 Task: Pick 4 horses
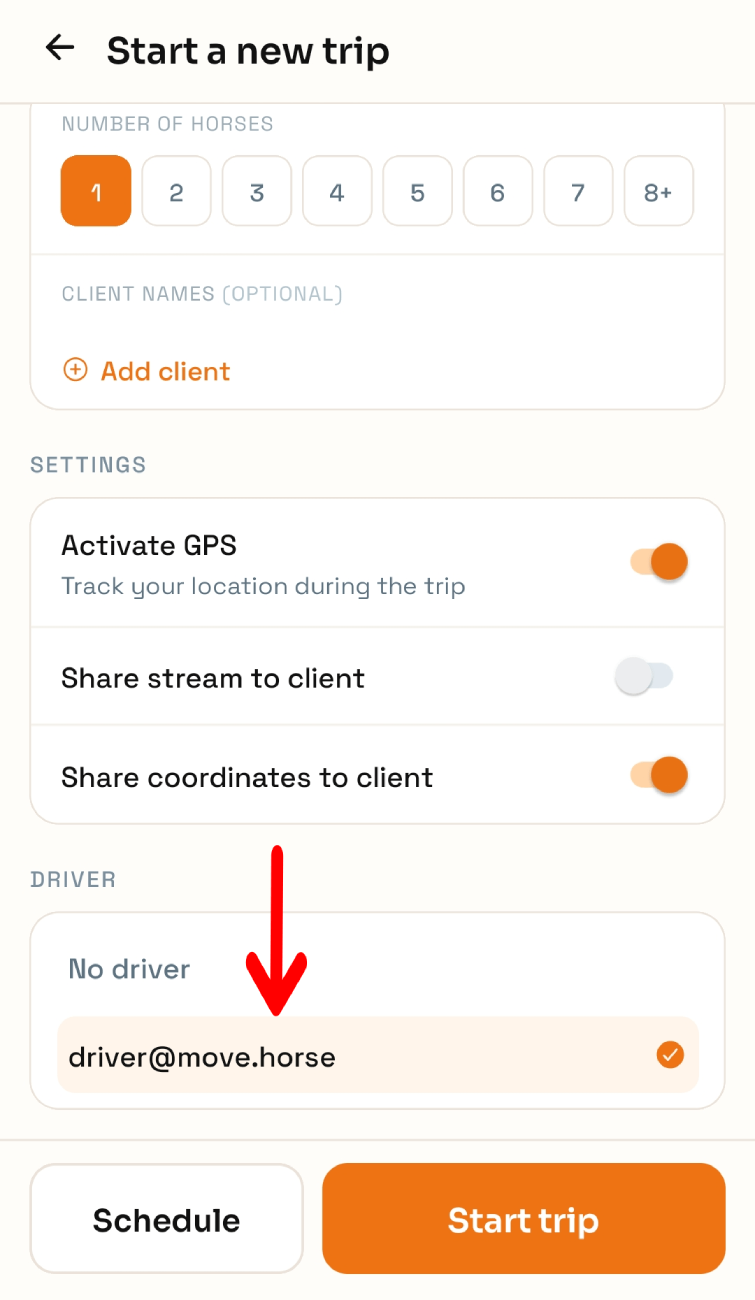point(337,191)
